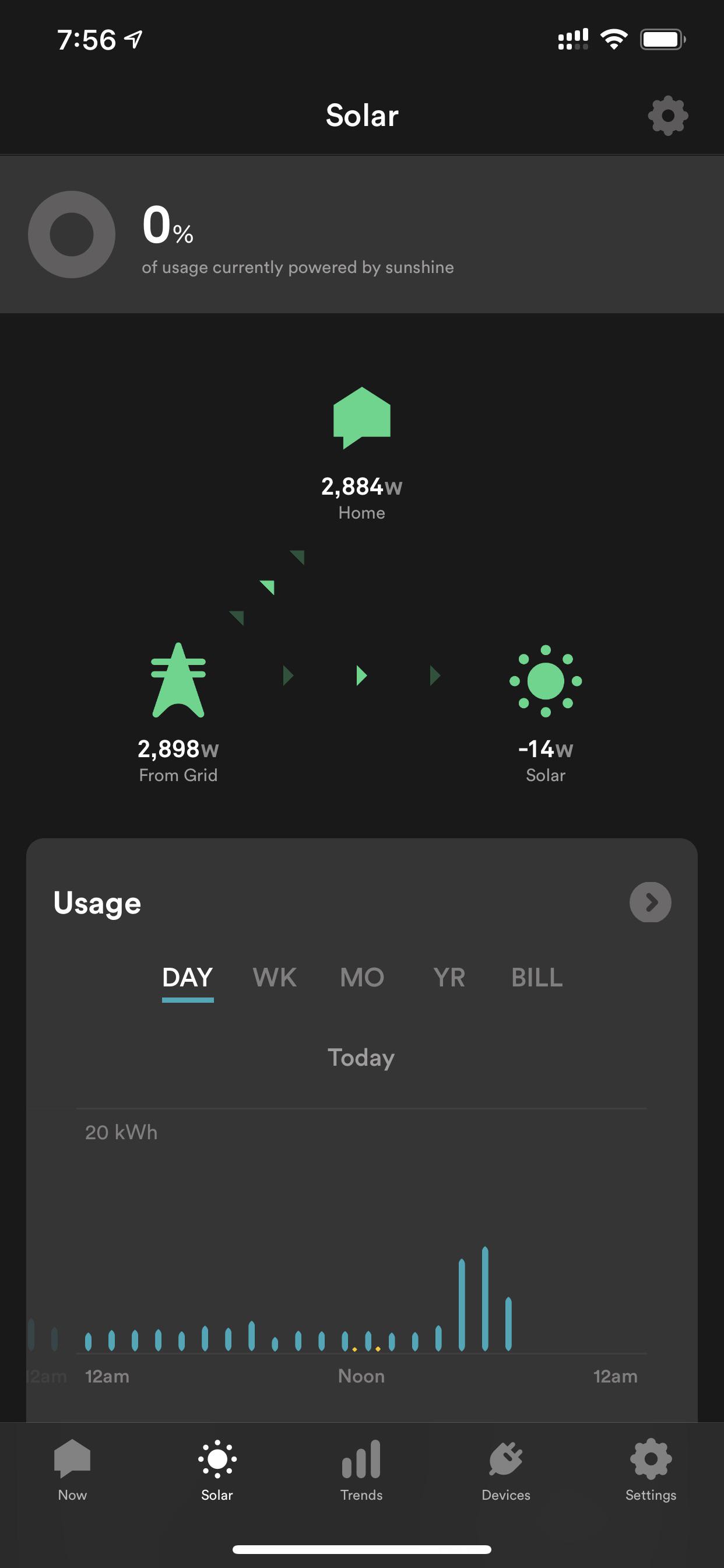Tap the From Grid power tower icon
724x1568 pixels.
tap(178, 682)
